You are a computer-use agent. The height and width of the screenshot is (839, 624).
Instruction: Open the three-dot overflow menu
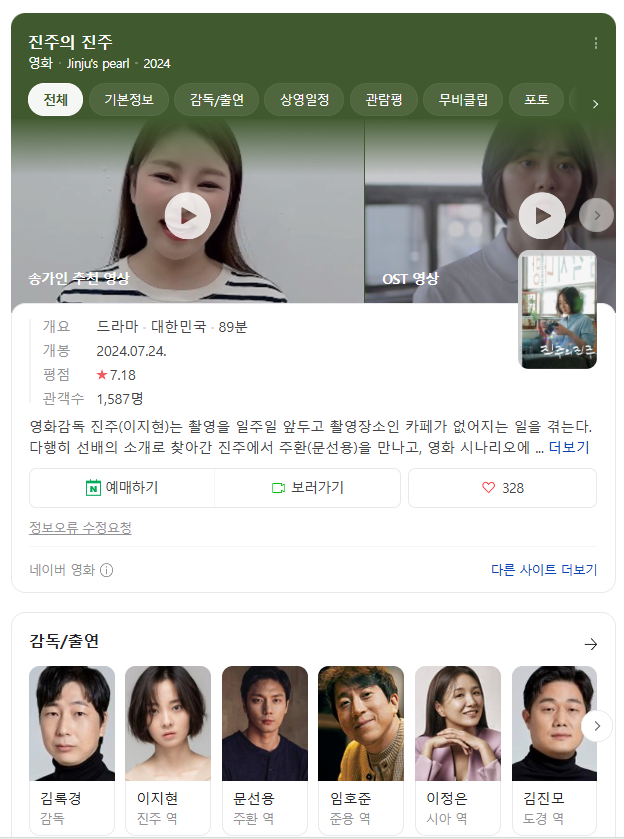click(596, 43)
